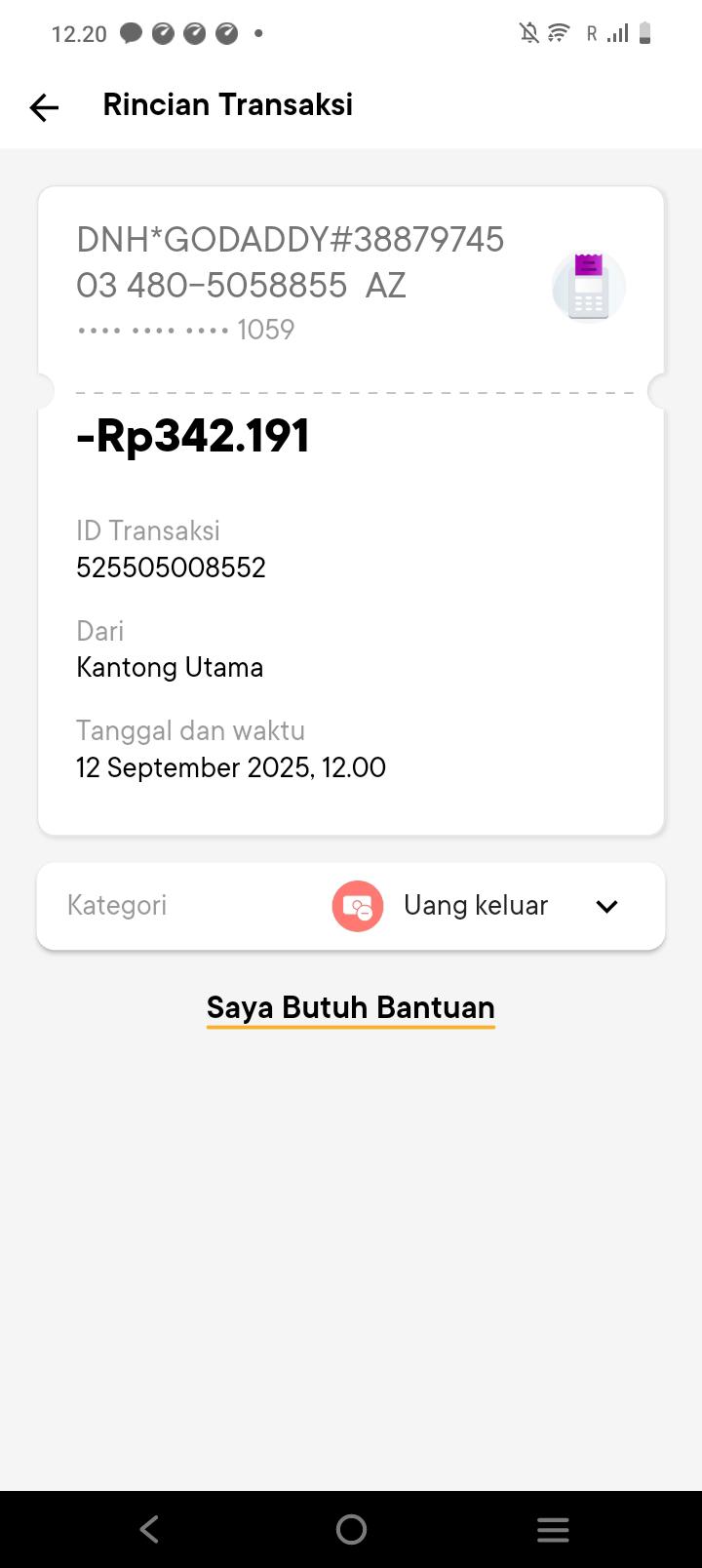702x1568 pixels.
Task: Open the Saya Butuh Bantuan link
Action: (351, 1007)
